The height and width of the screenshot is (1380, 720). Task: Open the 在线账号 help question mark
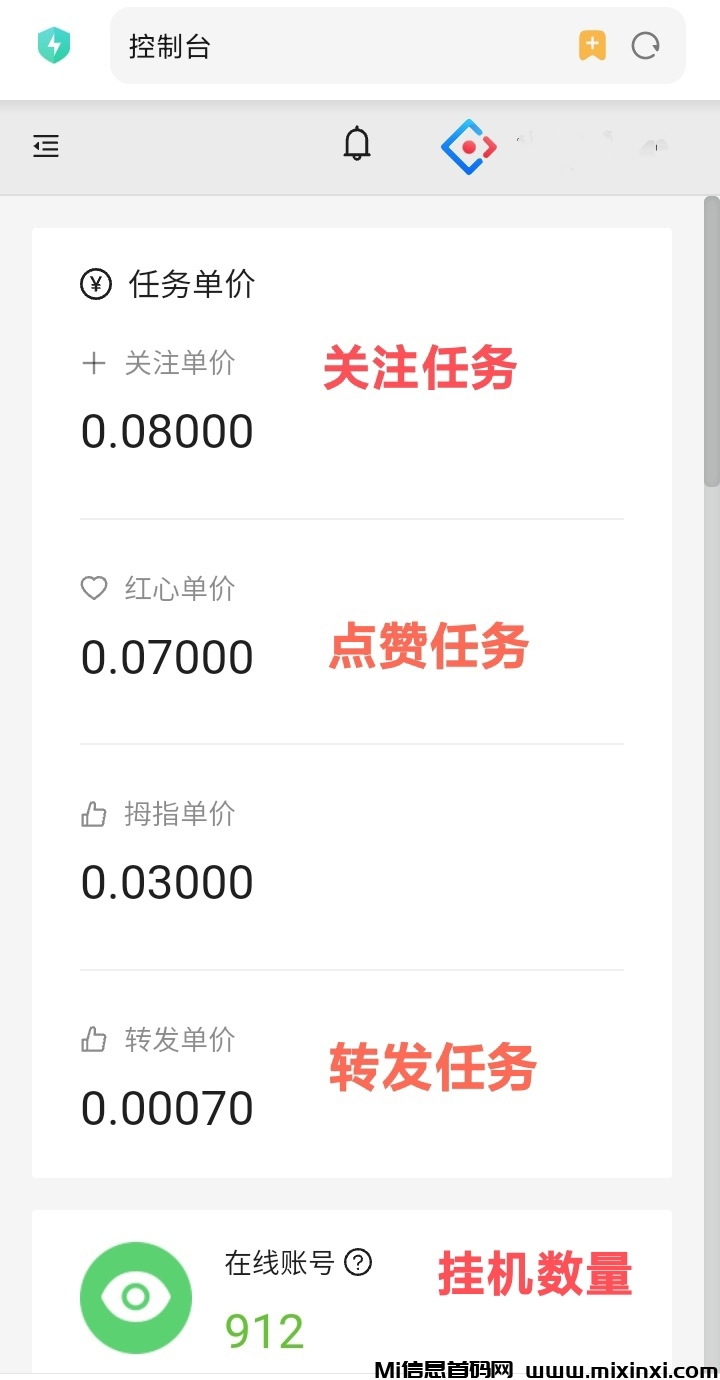click(357, 1263)
